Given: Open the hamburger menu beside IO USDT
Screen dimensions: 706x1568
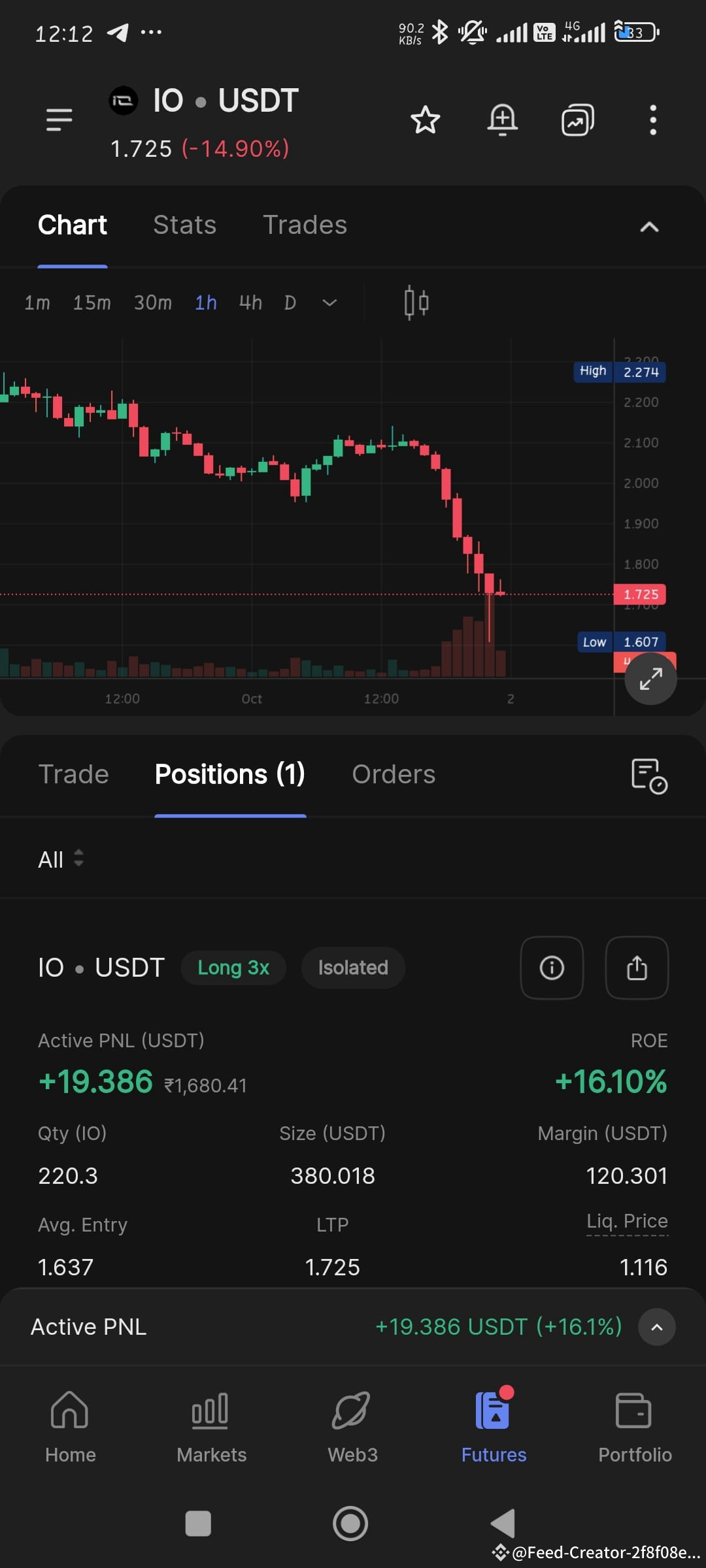Looking at the screenshot, I should pos(58,120).
